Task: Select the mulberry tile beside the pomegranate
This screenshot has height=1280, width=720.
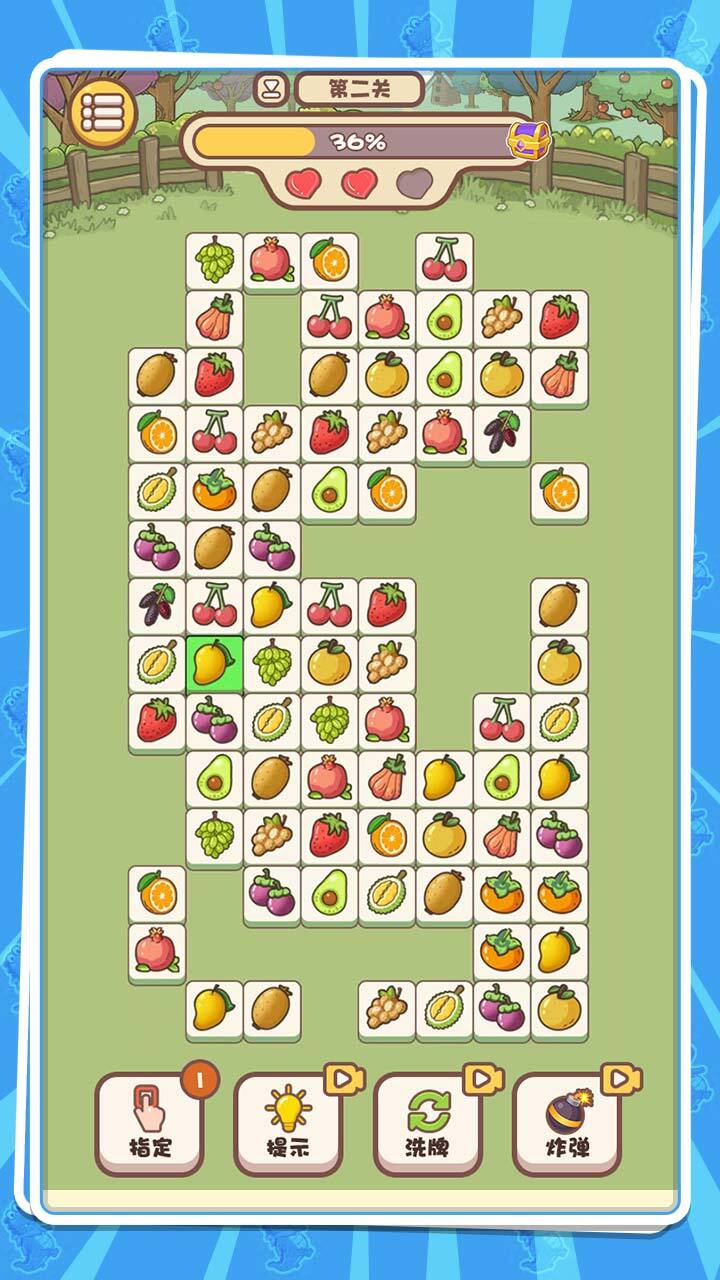Action: click(502, 434)
